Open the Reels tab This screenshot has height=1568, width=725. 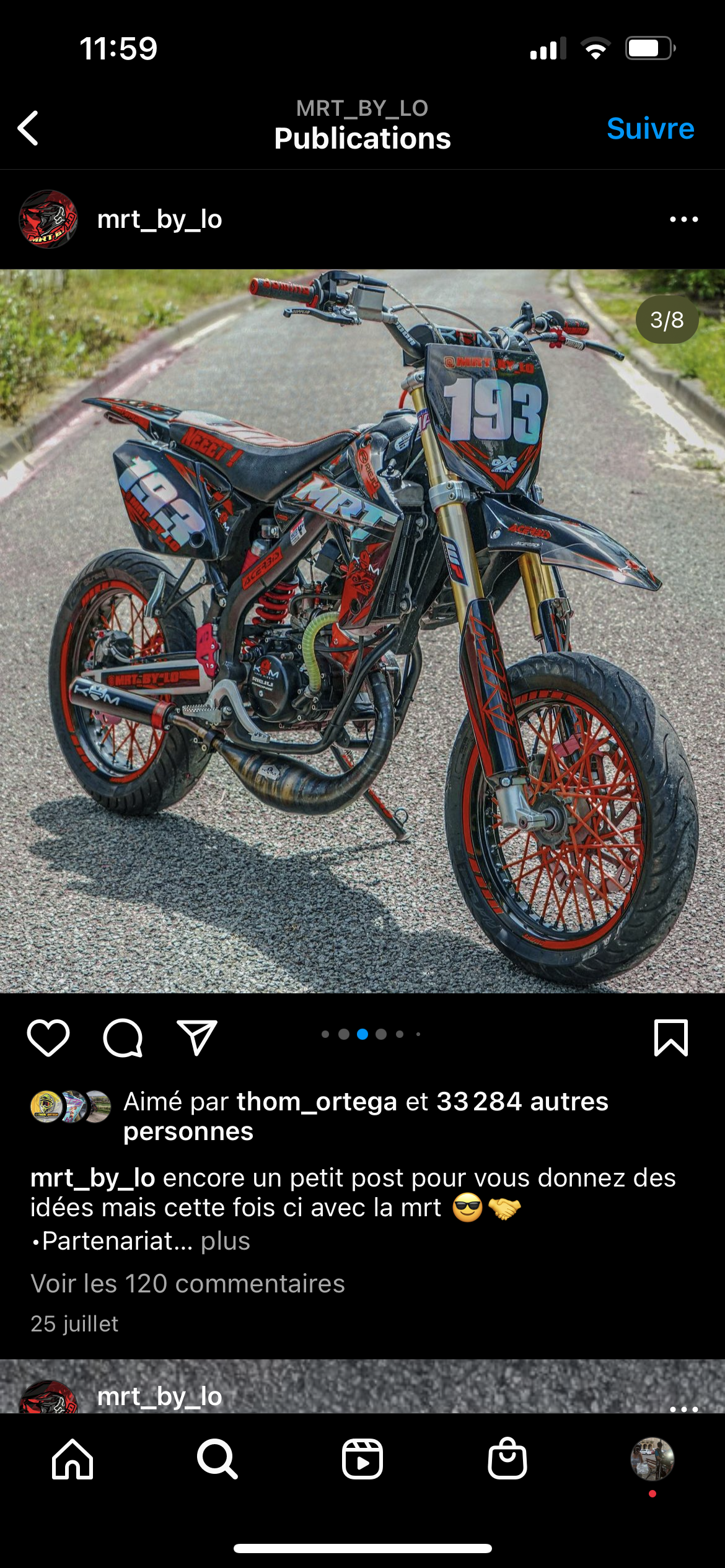coord(362,1459)
